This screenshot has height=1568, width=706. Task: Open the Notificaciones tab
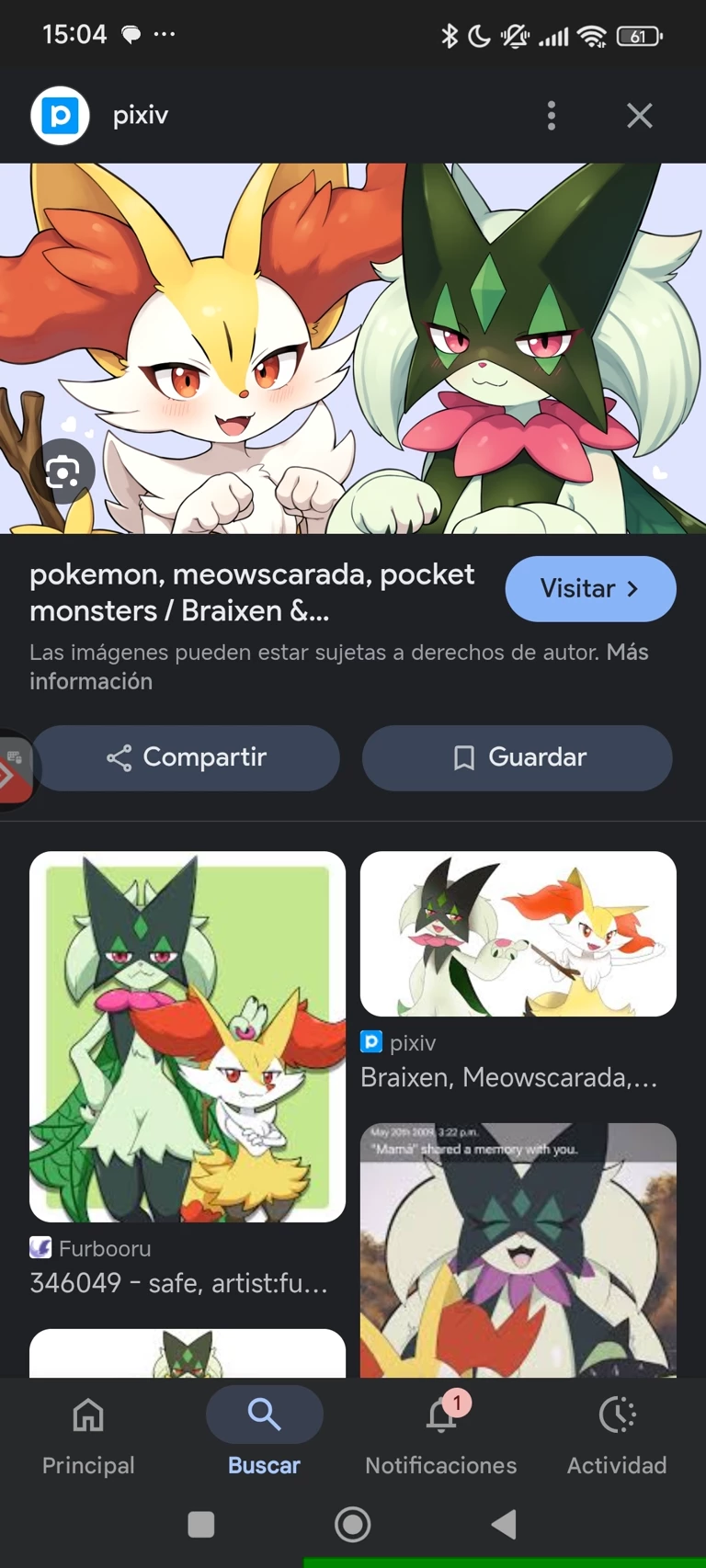tap(441, 1433)
